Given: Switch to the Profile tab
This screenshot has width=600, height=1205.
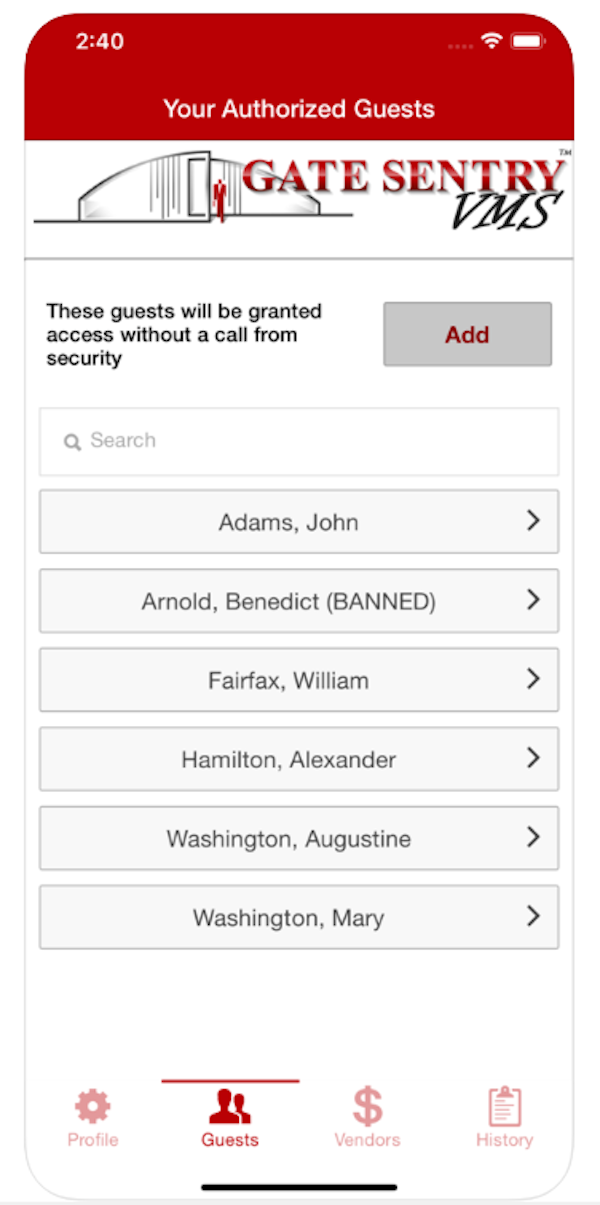Looking at the screenshot, I should (x=93, y=1118).
